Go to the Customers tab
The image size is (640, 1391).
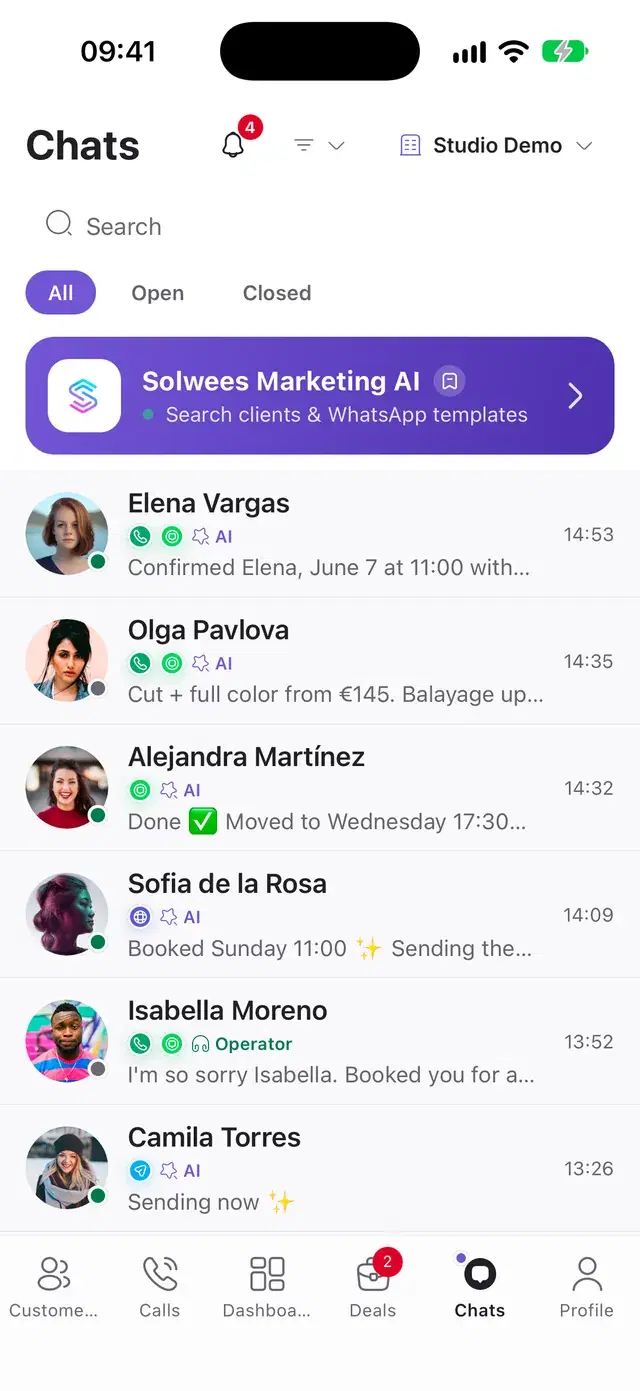point(54,1287)
